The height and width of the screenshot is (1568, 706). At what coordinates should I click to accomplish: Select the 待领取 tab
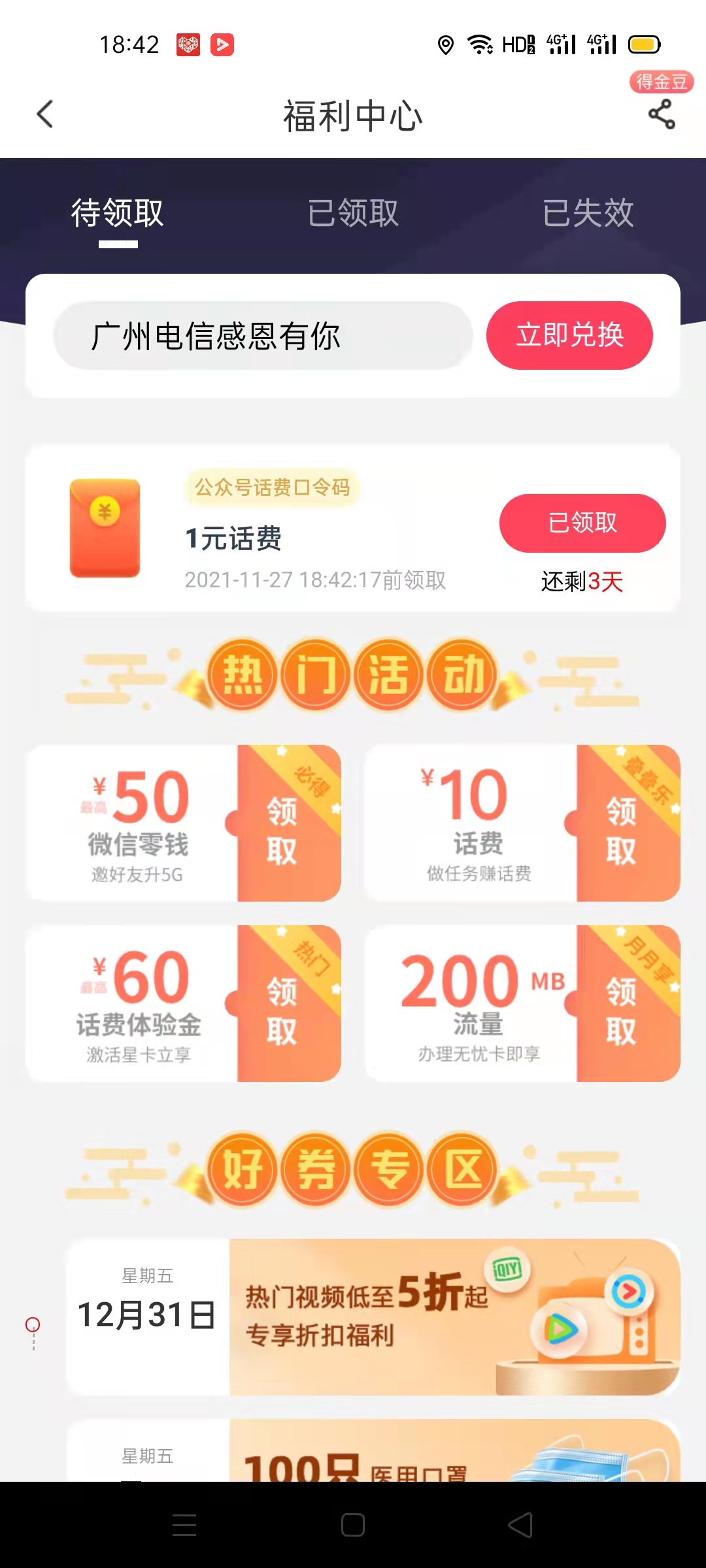pos(118,213)
